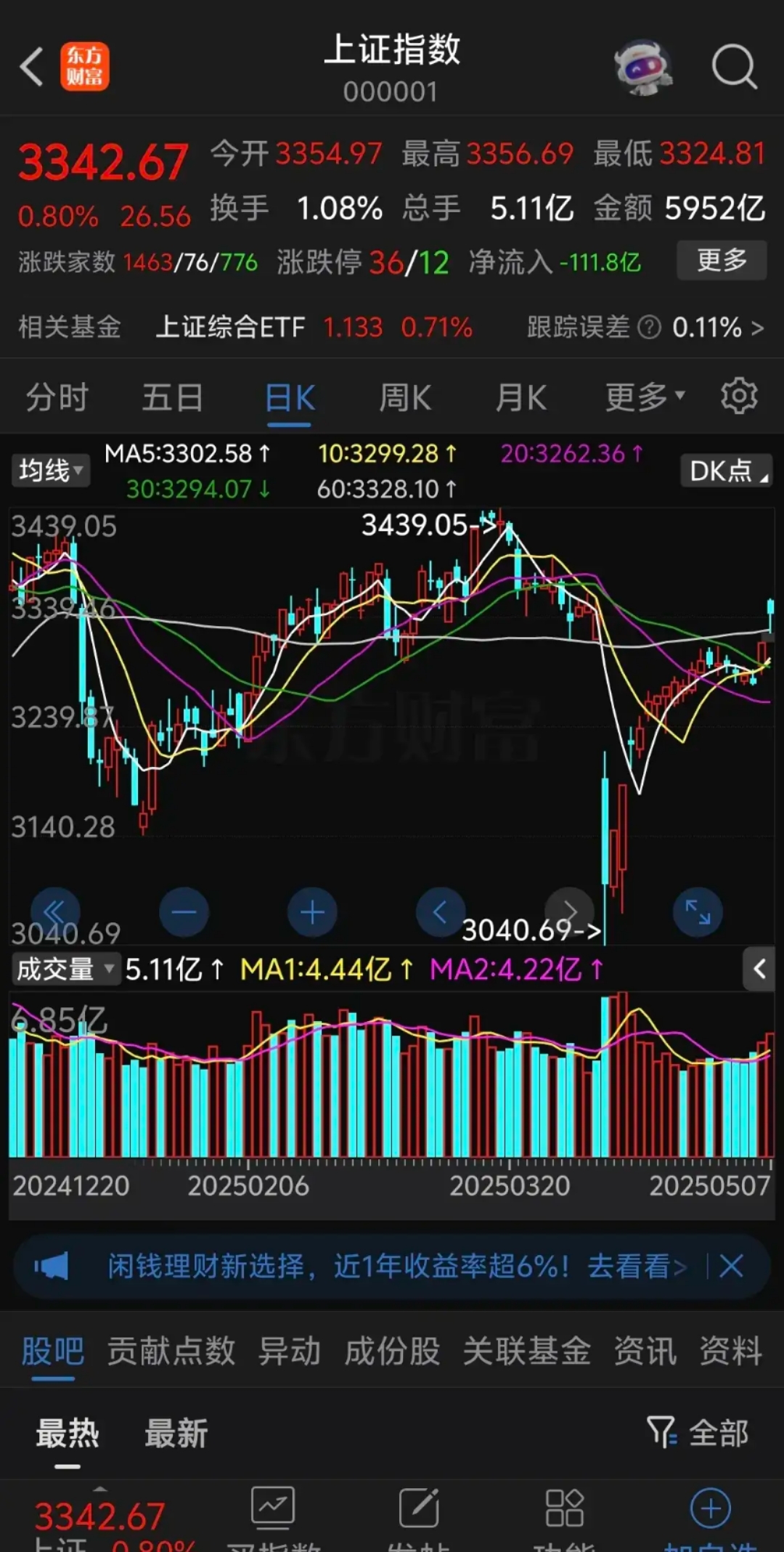Tap the AI assistant robot icon
Image resolution: width=784 pixels, height=1552 pixels.
point(645,67)
